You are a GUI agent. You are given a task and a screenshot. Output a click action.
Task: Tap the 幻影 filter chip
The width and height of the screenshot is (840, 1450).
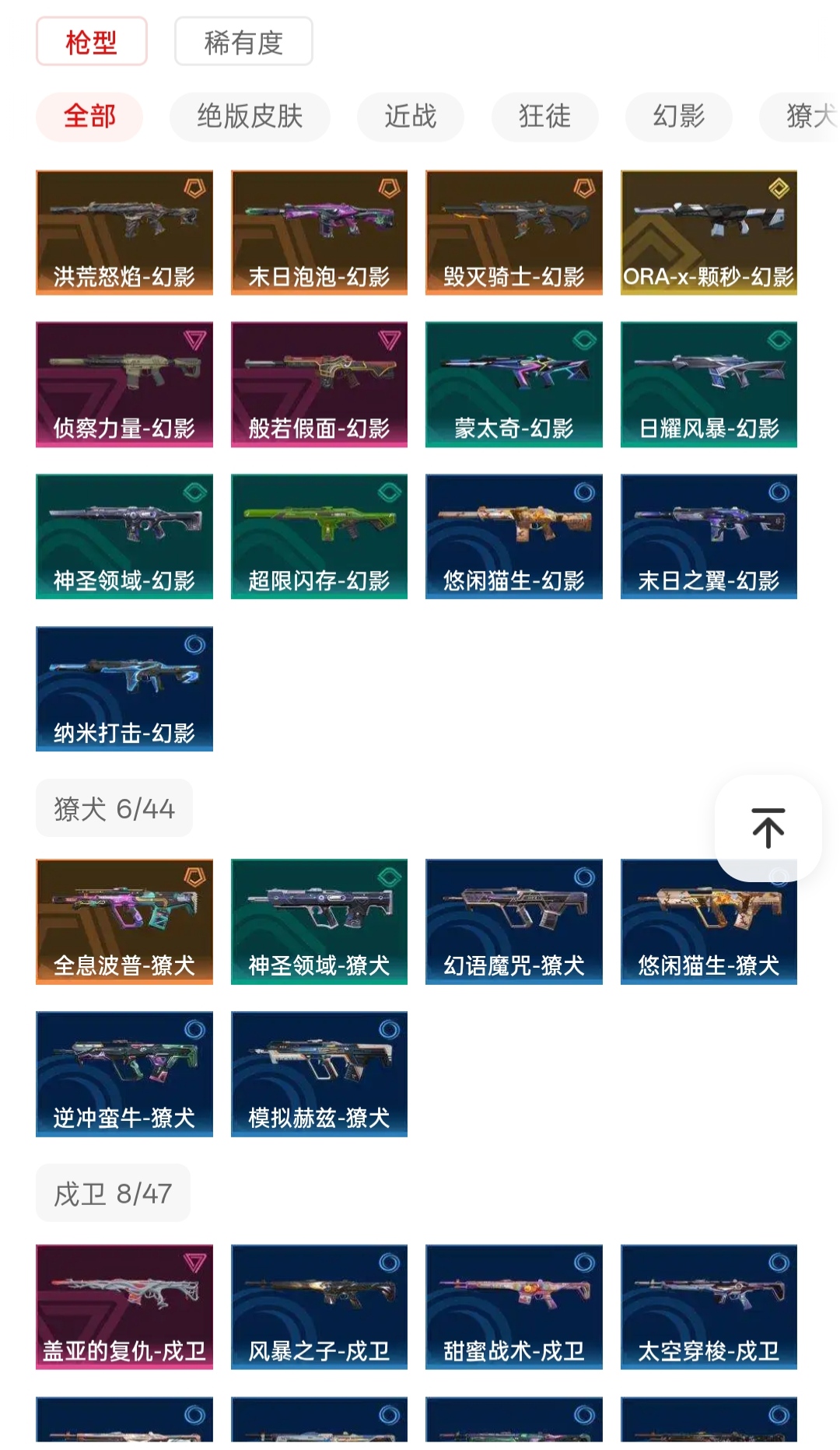[678, 117]
